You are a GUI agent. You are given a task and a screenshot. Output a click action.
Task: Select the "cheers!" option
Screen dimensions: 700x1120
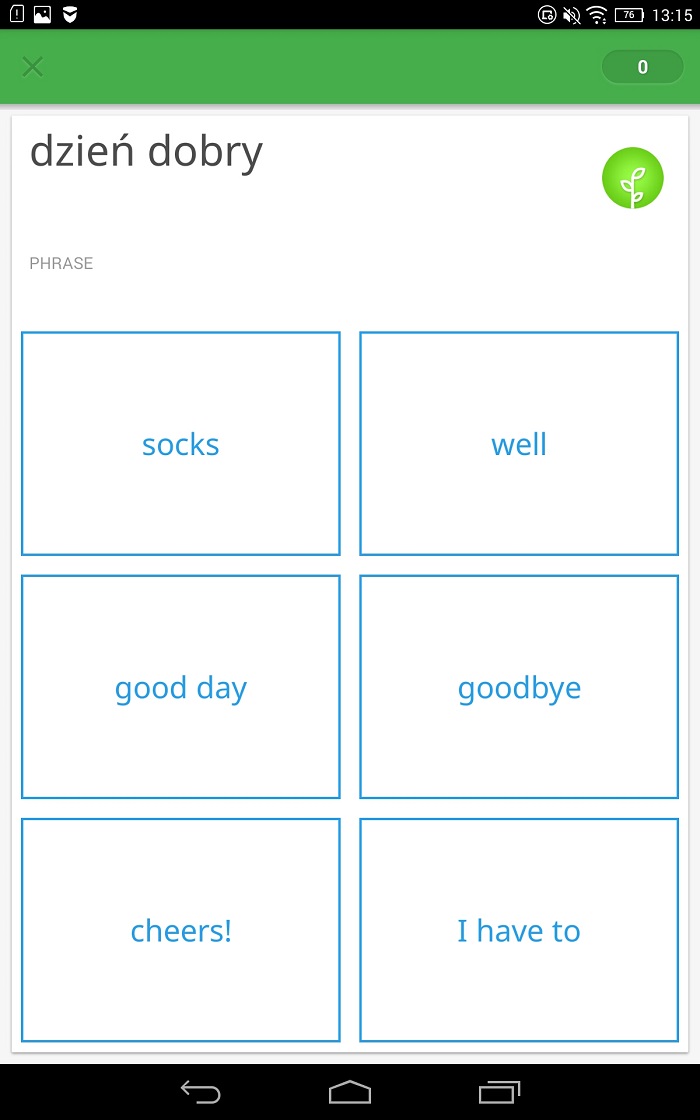click(x=181, y=930)
